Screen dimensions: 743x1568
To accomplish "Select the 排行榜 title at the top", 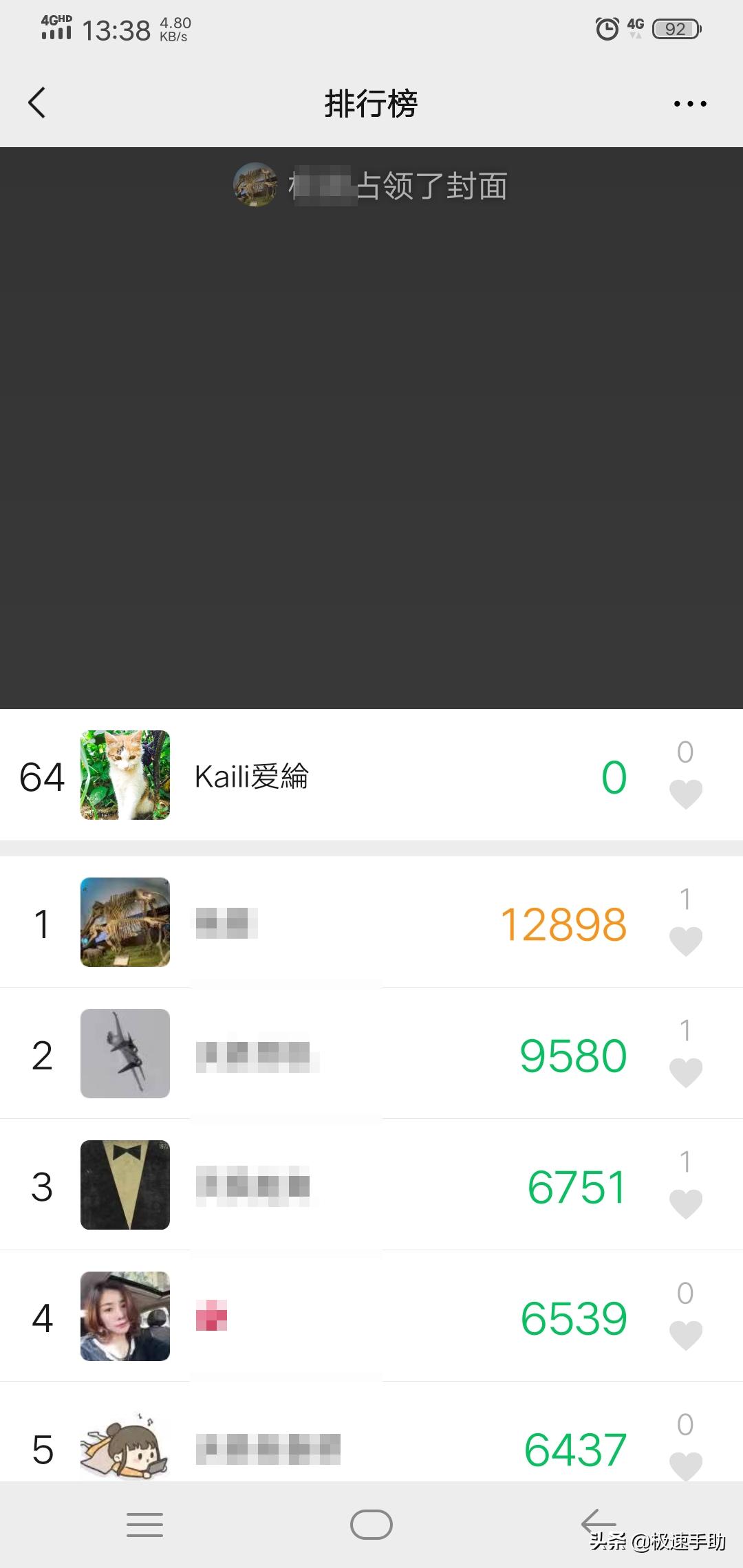I will [371, 103].
